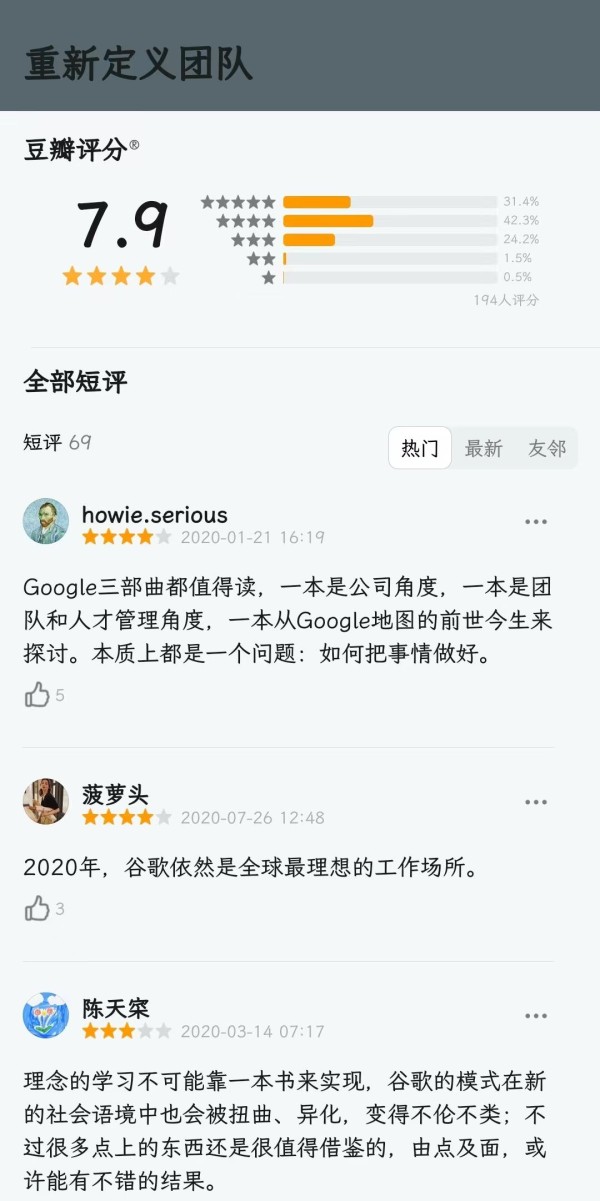
Task: Open the overflow menu on 菠萝头's review
Action: click(x=536, y=801)
